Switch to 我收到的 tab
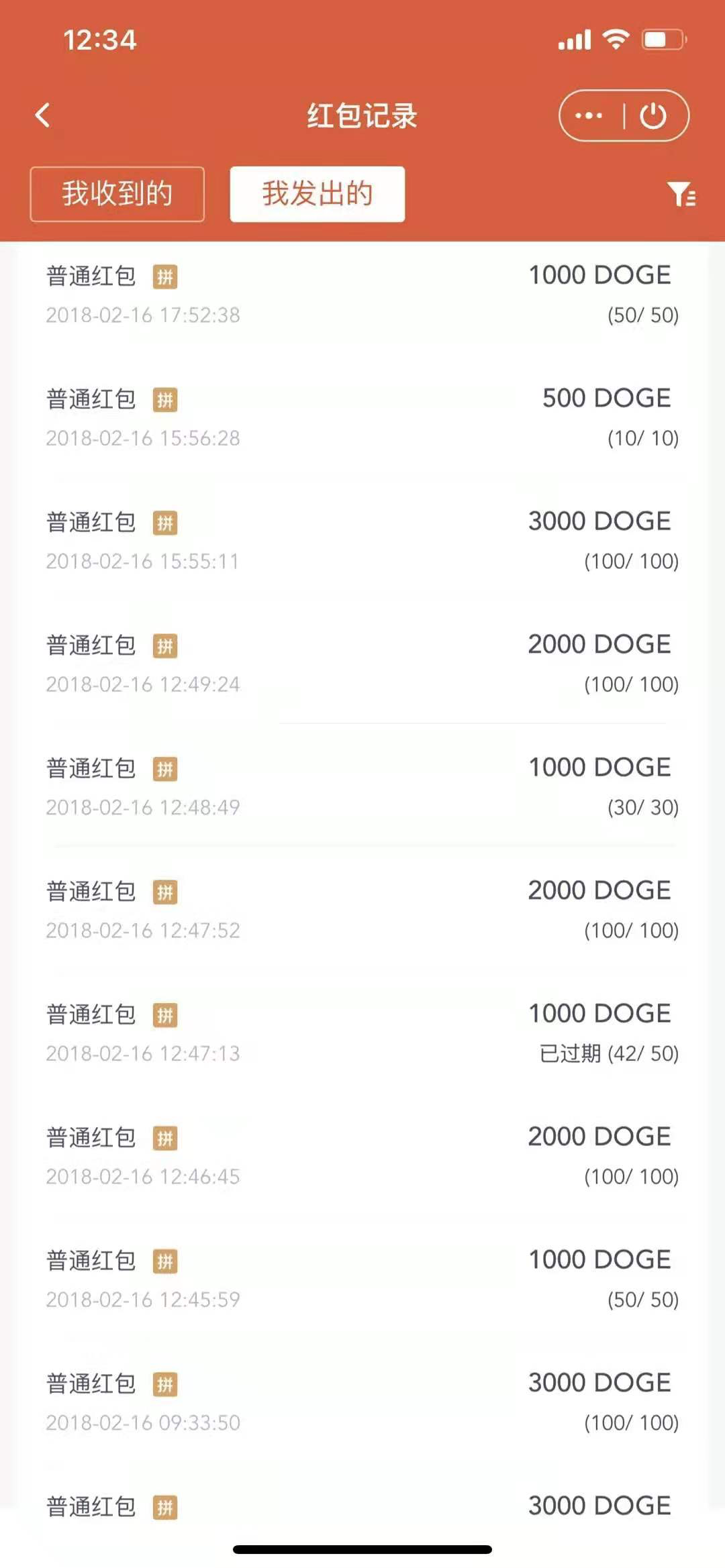 (x=117, y=194)
